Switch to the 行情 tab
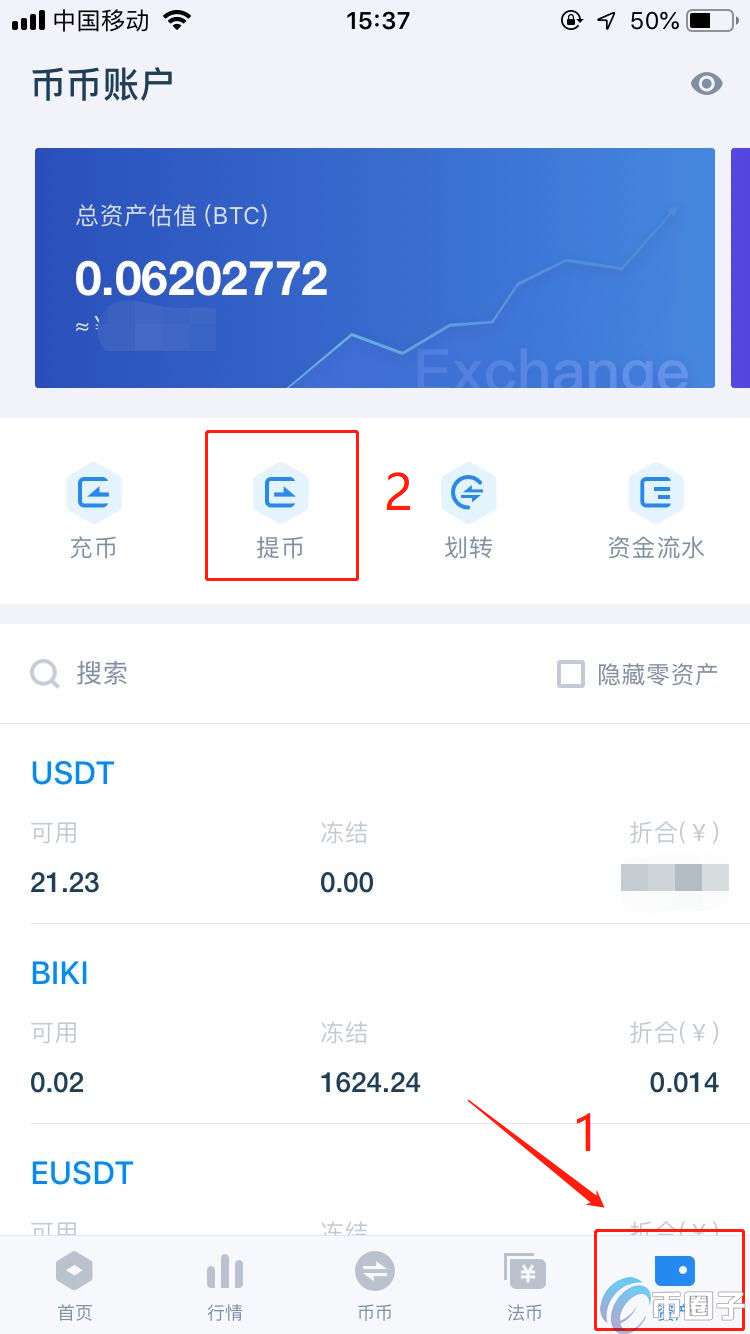This screenshot has width=750, height=1334. pyautogui.click(x=225, y=1286)
